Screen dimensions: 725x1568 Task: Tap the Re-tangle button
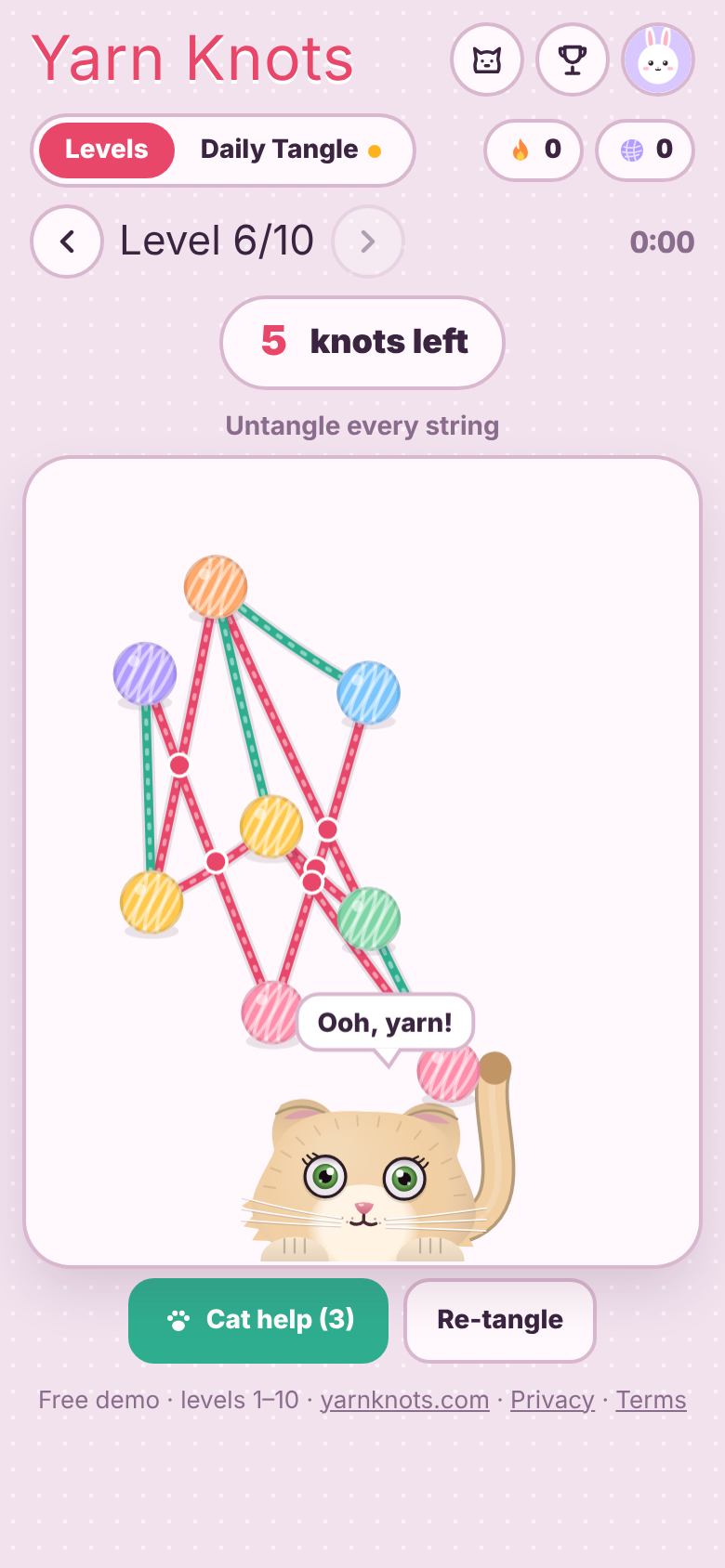[500, 1320]
